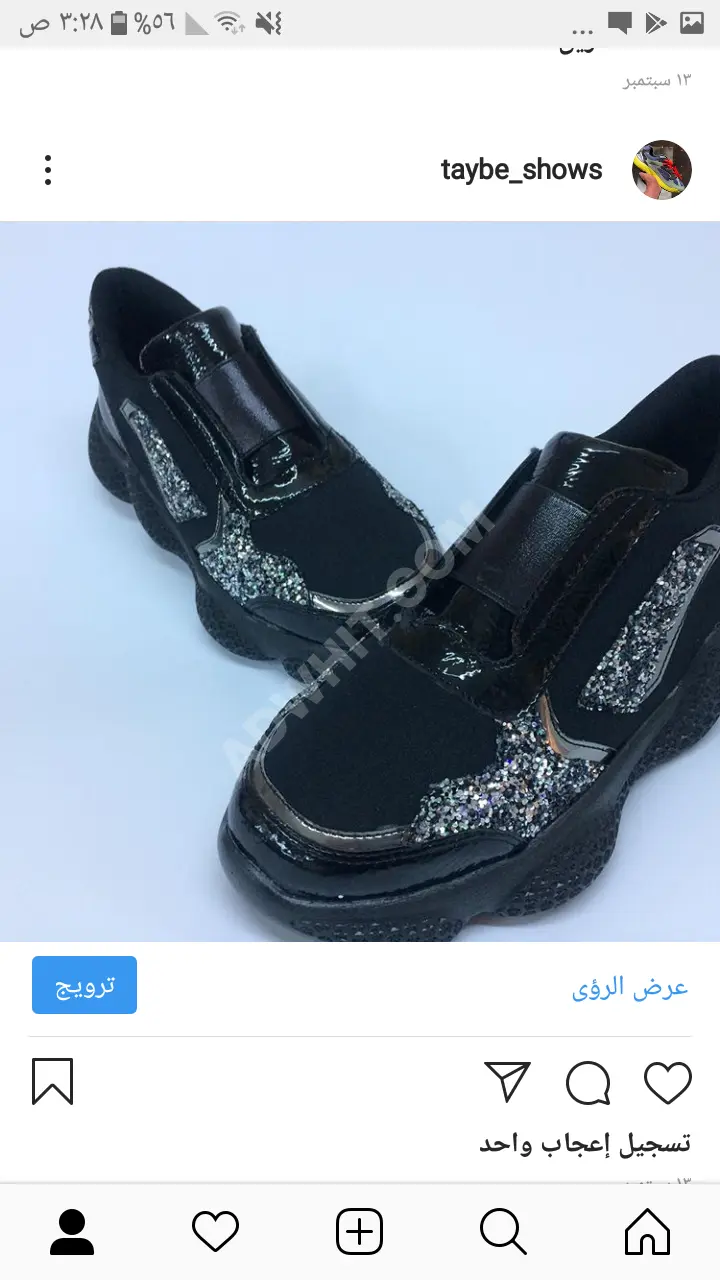Share the post via paper plane icon
The image size is (720, 1280).
[x=507, y=1083]
